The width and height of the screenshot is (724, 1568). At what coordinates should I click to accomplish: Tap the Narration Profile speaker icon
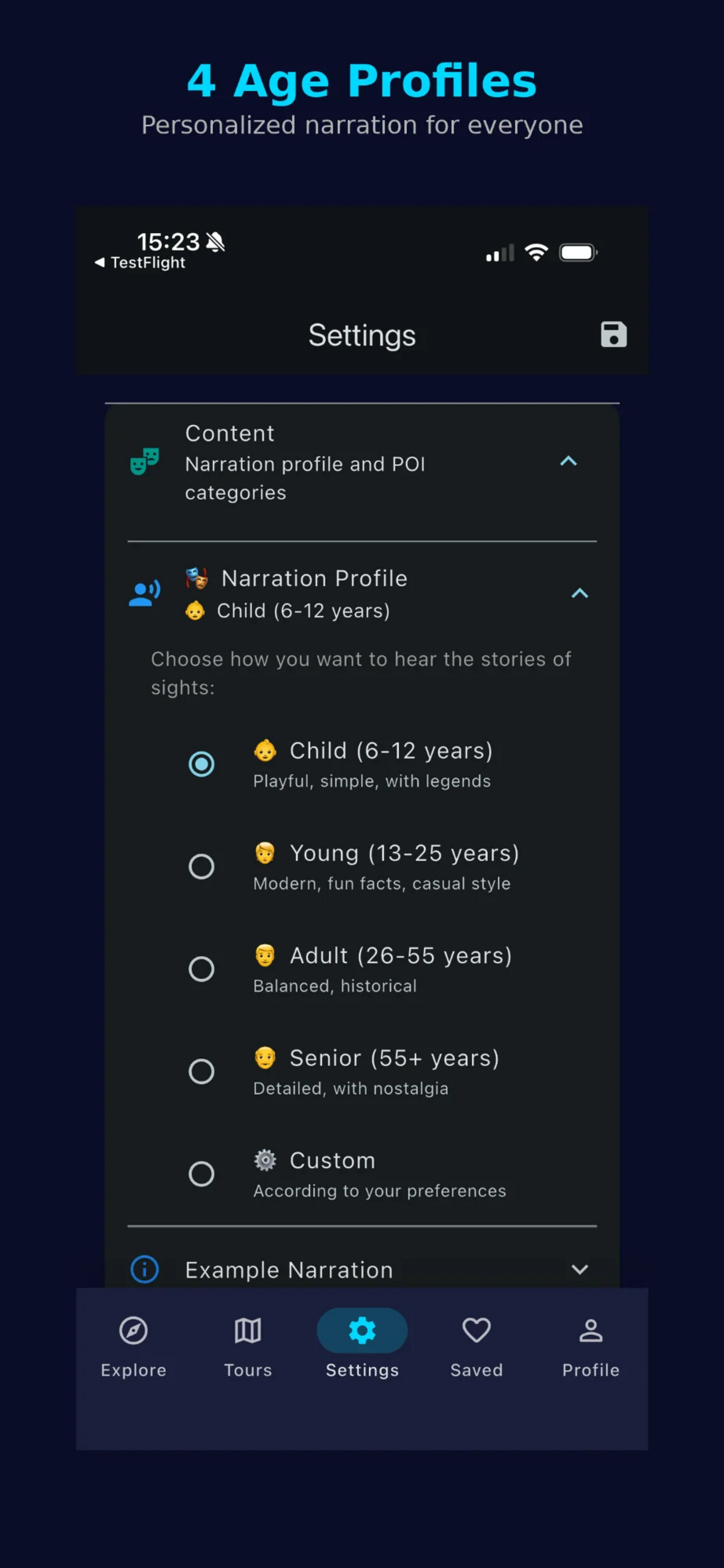(x=143, y=593)
